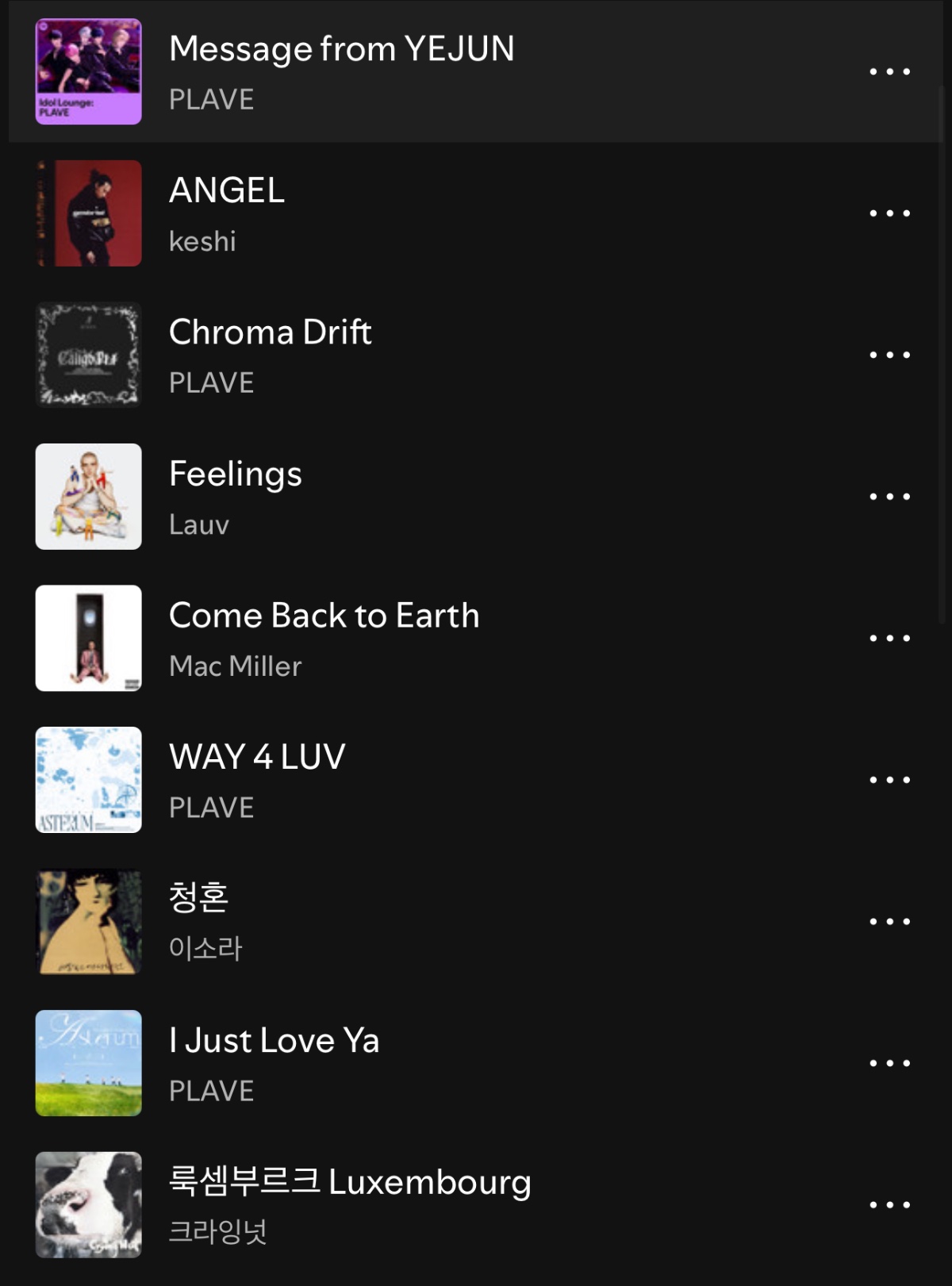Play Feelings by Lauv
Viewport: 952px width, 1286px height.
point(235,474)
